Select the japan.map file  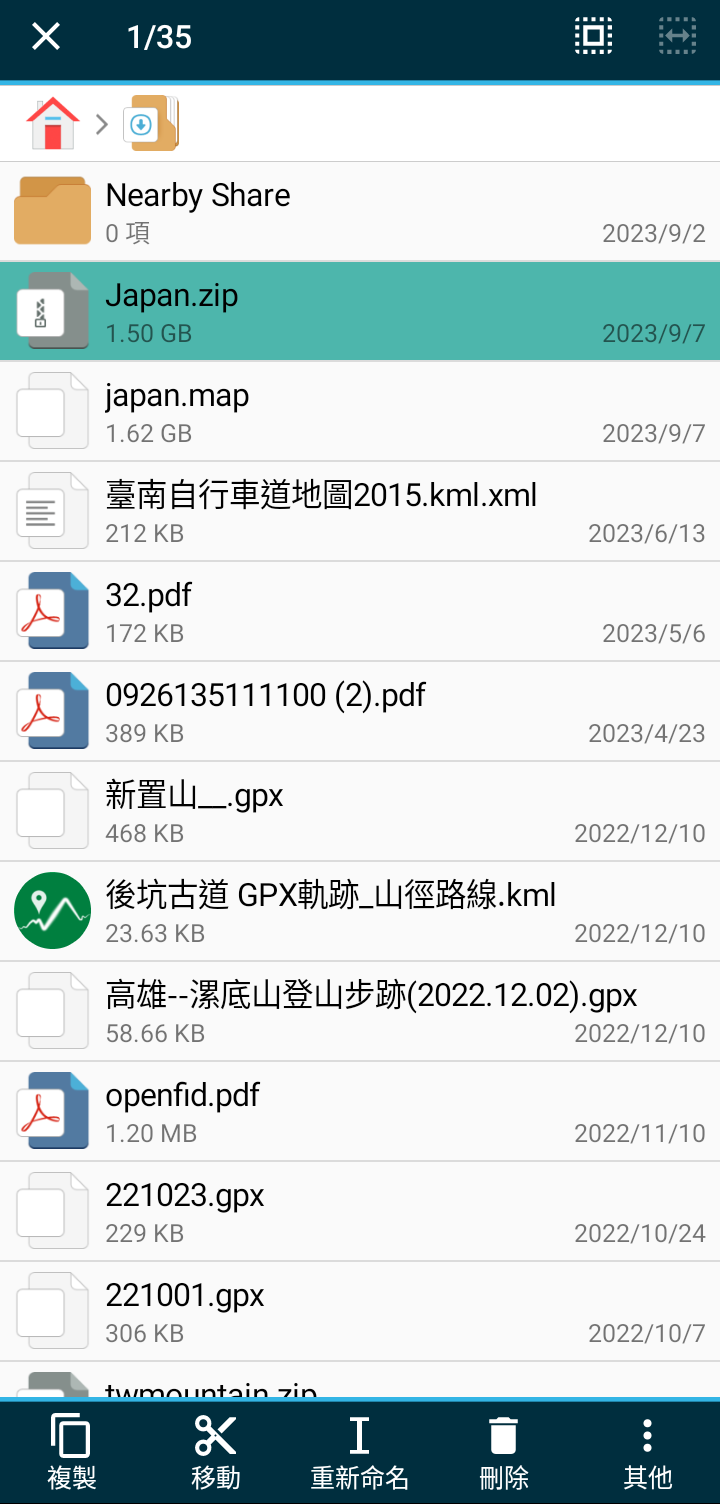tap(360, 412)
